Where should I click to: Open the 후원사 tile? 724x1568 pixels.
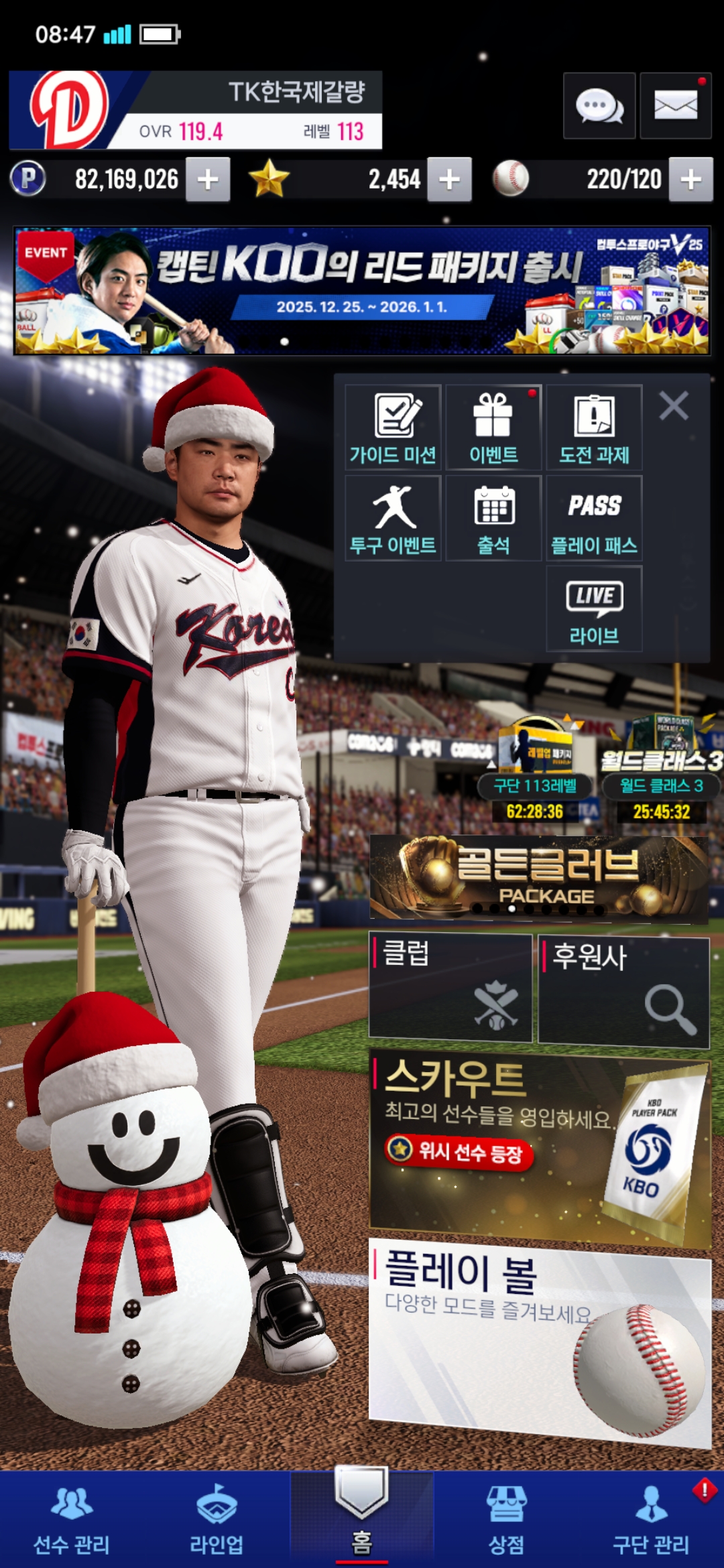pos(623,990)
